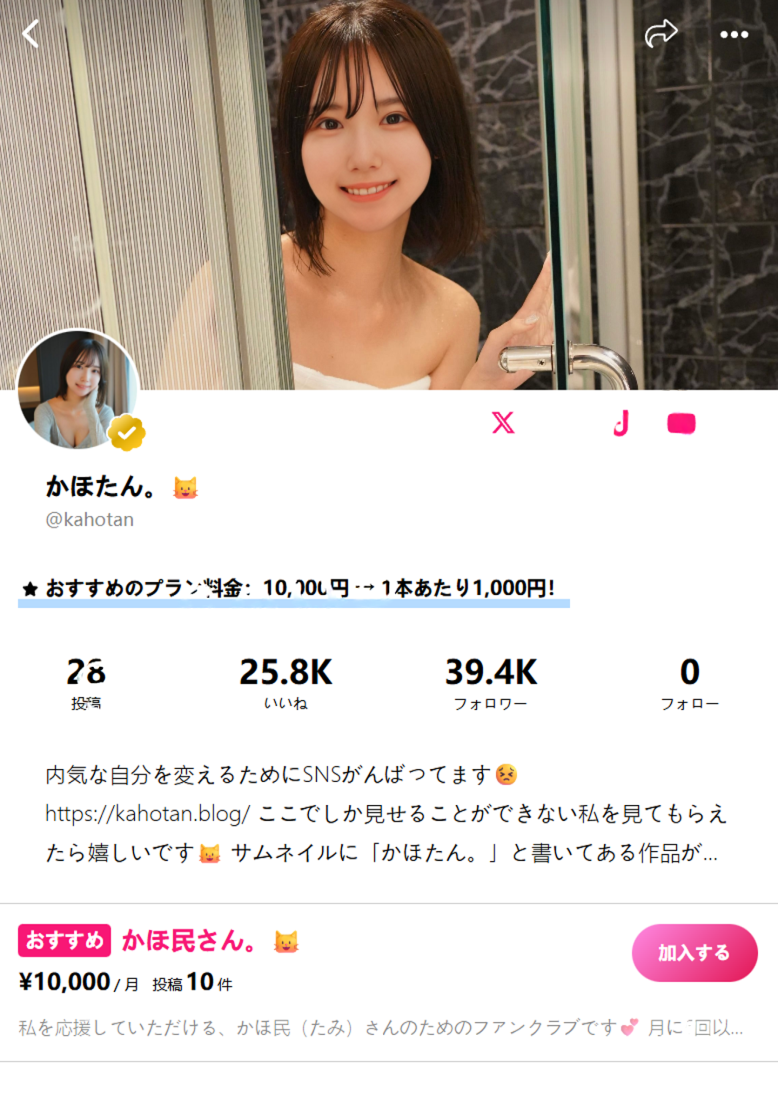Screen dimensions: 778x1104
Task: Click the back arrow at top left
Action: coord(30,33)
